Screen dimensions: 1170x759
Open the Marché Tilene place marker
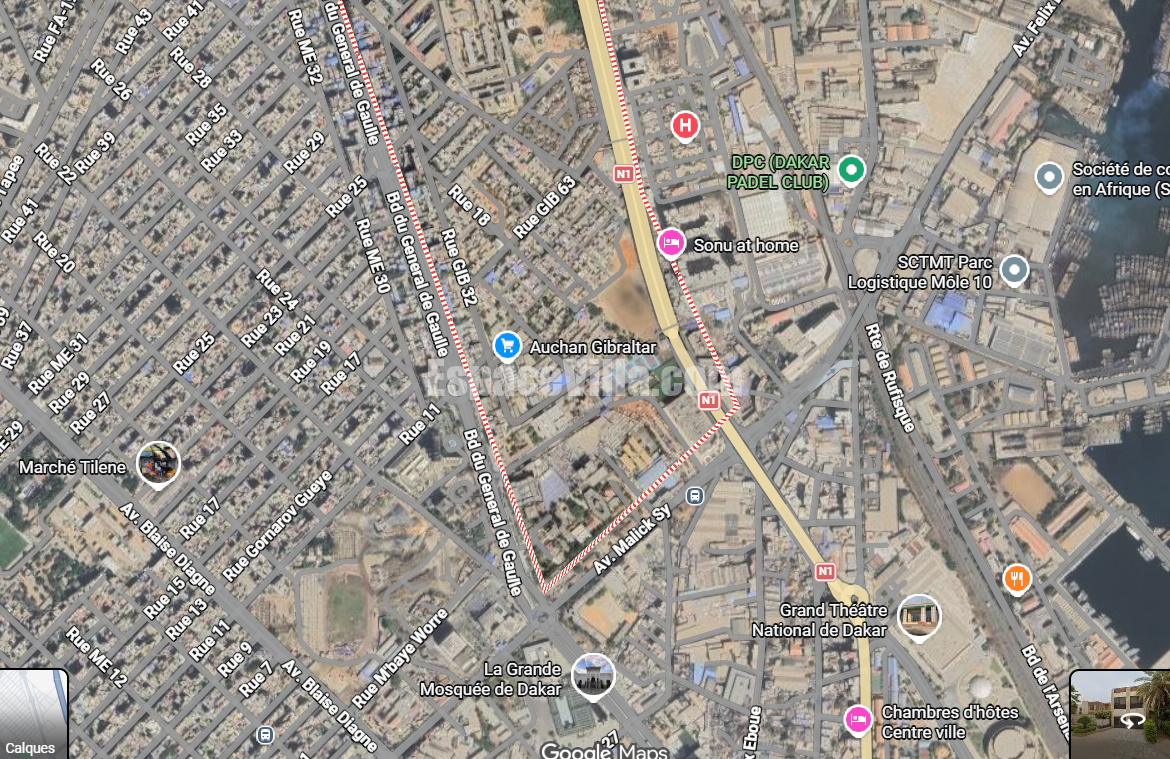coord(158,463)
